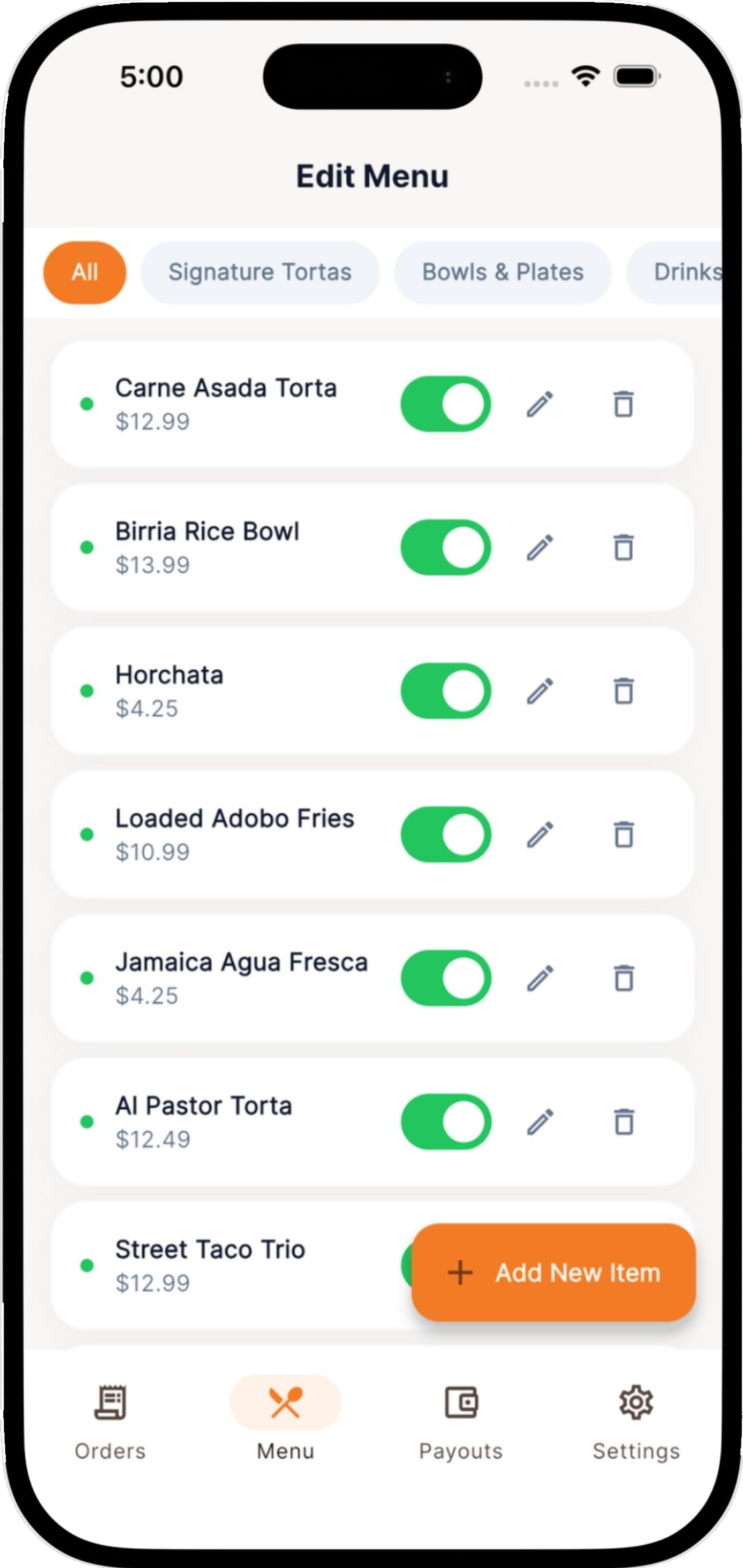Turn off the Al Pastor Torta switch

tap(446, 1121)
